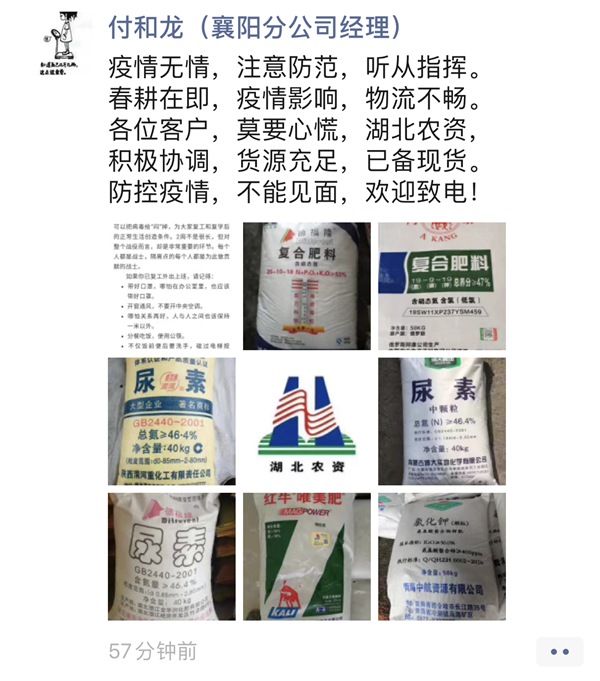Open the 湖北农资 logo image
Screen dimensions: 600x681
(x=306, y=421)
